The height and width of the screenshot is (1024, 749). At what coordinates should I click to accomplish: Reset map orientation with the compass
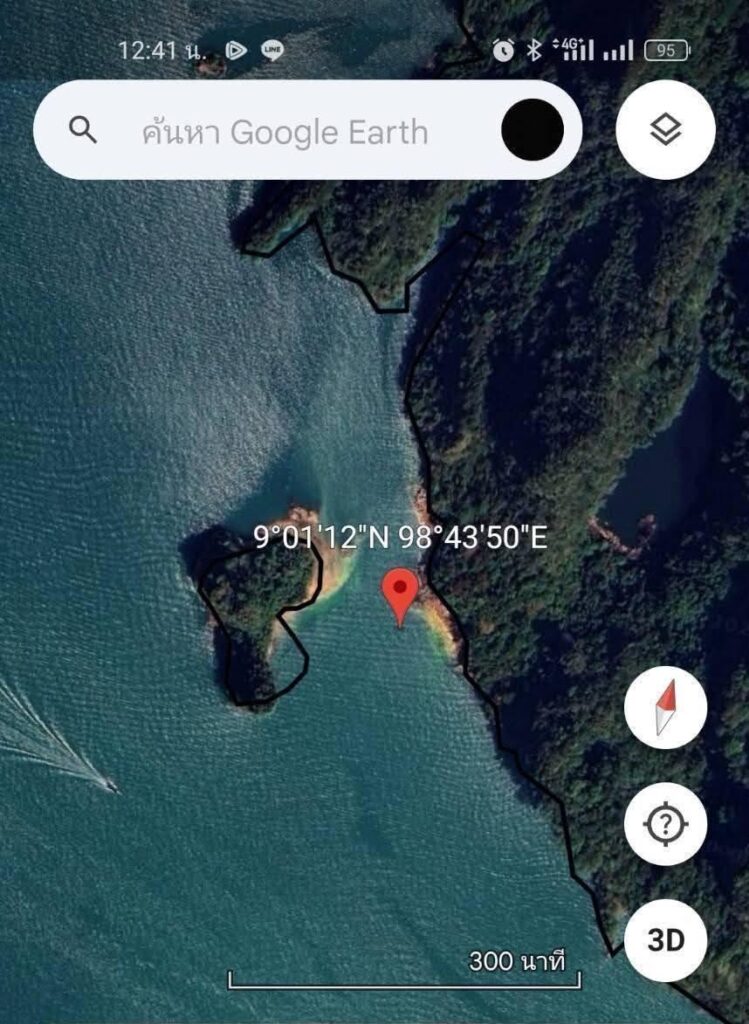tap(665, 708)
